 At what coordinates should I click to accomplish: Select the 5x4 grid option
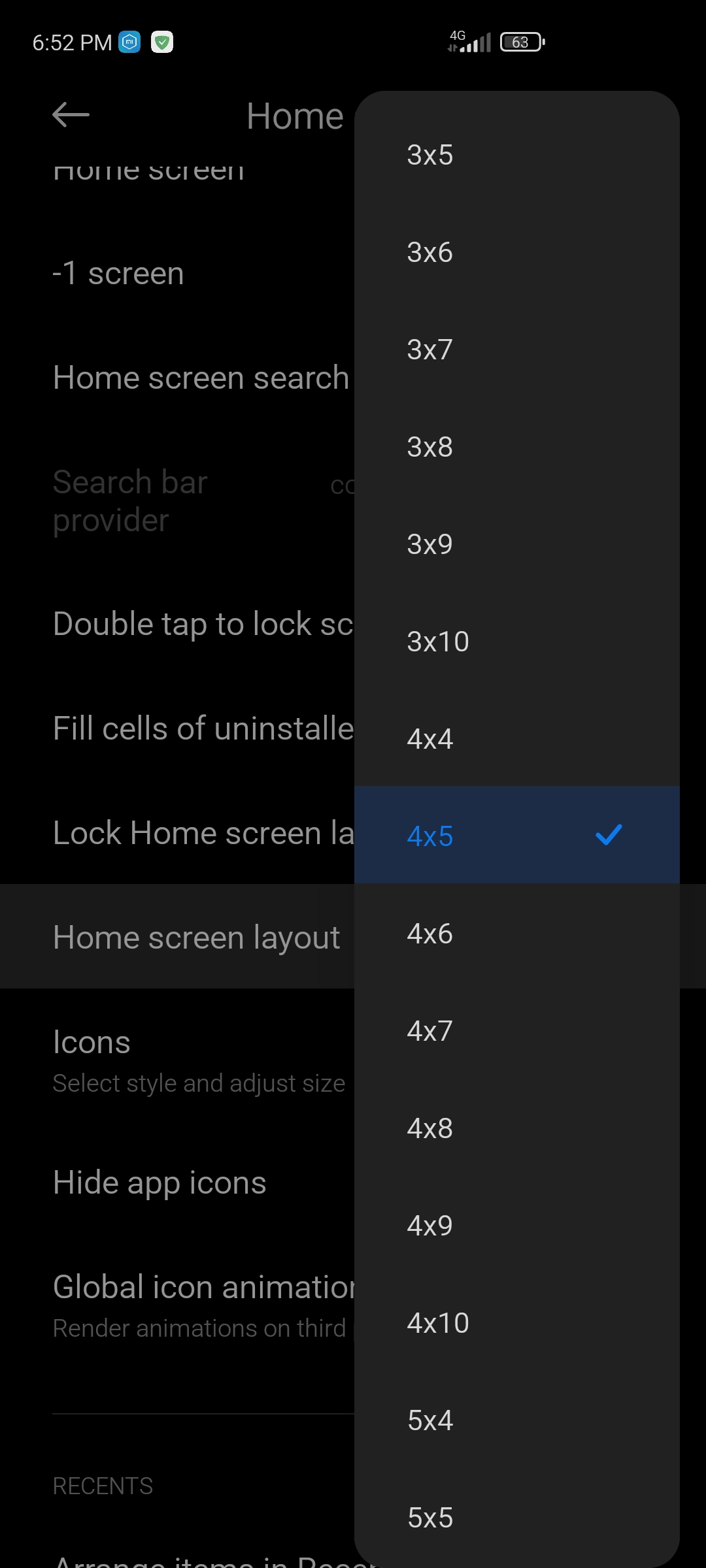516,1420
